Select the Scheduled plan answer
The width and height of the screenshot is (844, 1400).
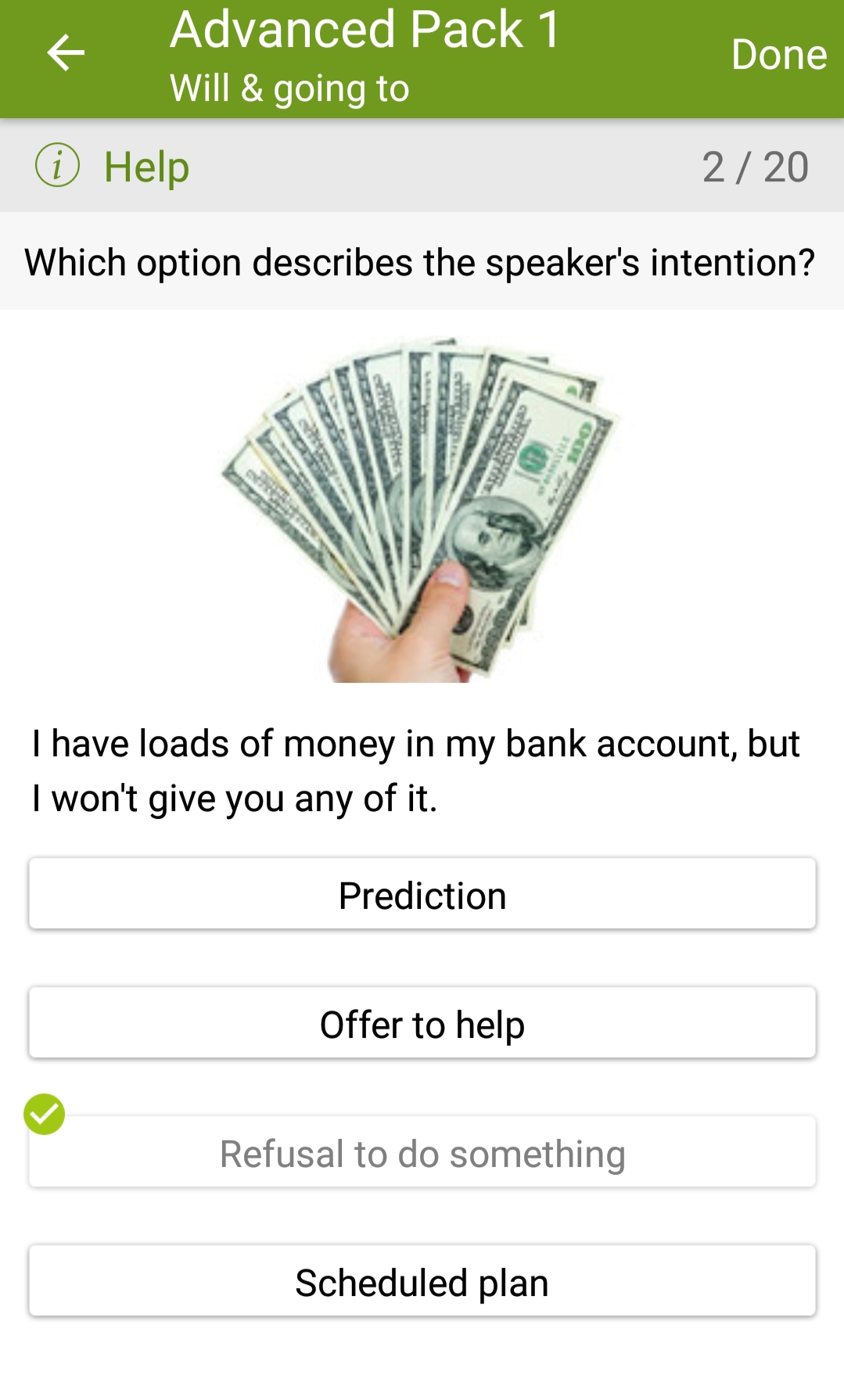422,1282
